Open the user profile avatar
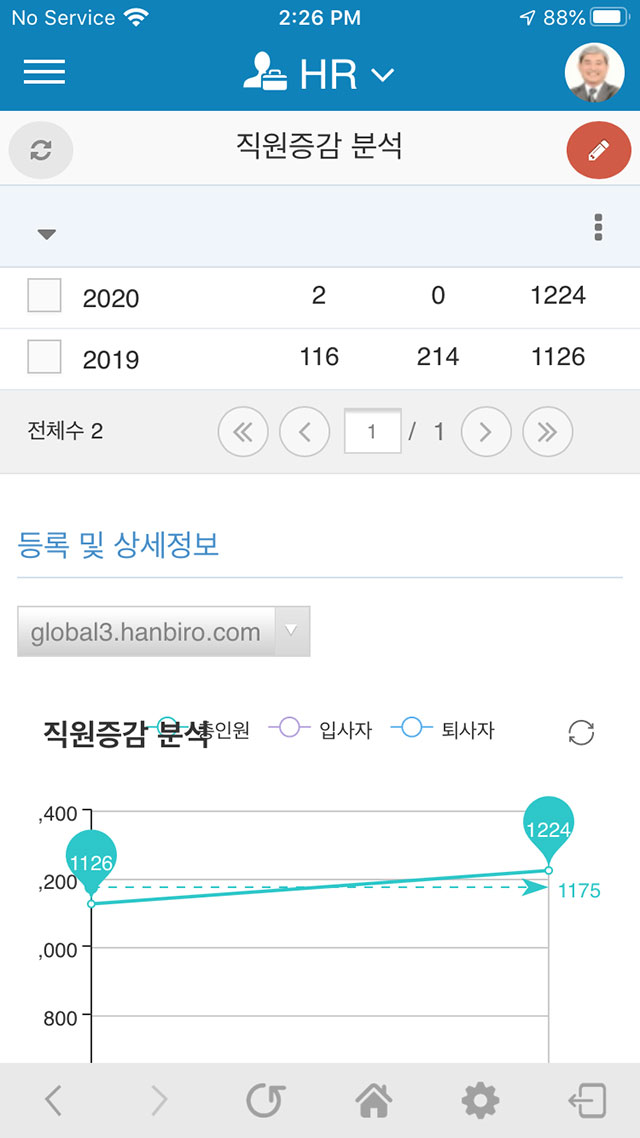 (594, 73)
